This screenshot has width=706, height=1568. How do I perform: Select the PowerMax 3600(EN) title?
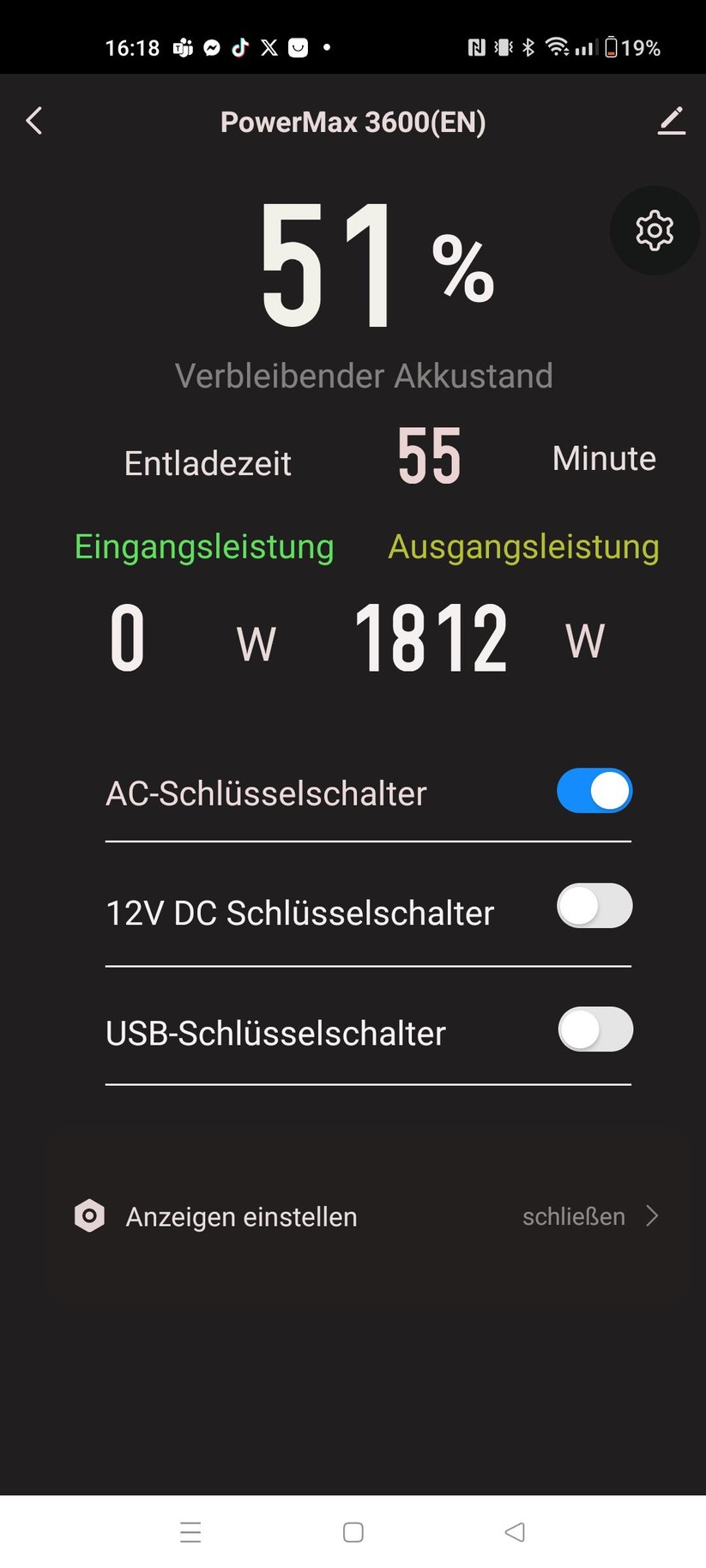pos(353,121)
